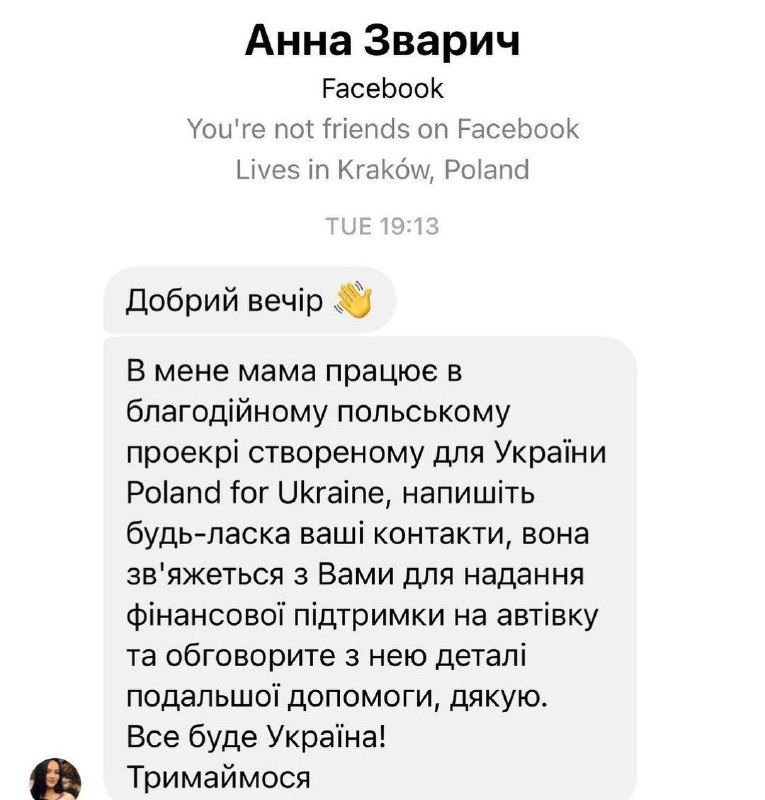Open the sender's profile picture avatar
The width and height of the screenshot is (765, 800).
[x=56, y=780]
